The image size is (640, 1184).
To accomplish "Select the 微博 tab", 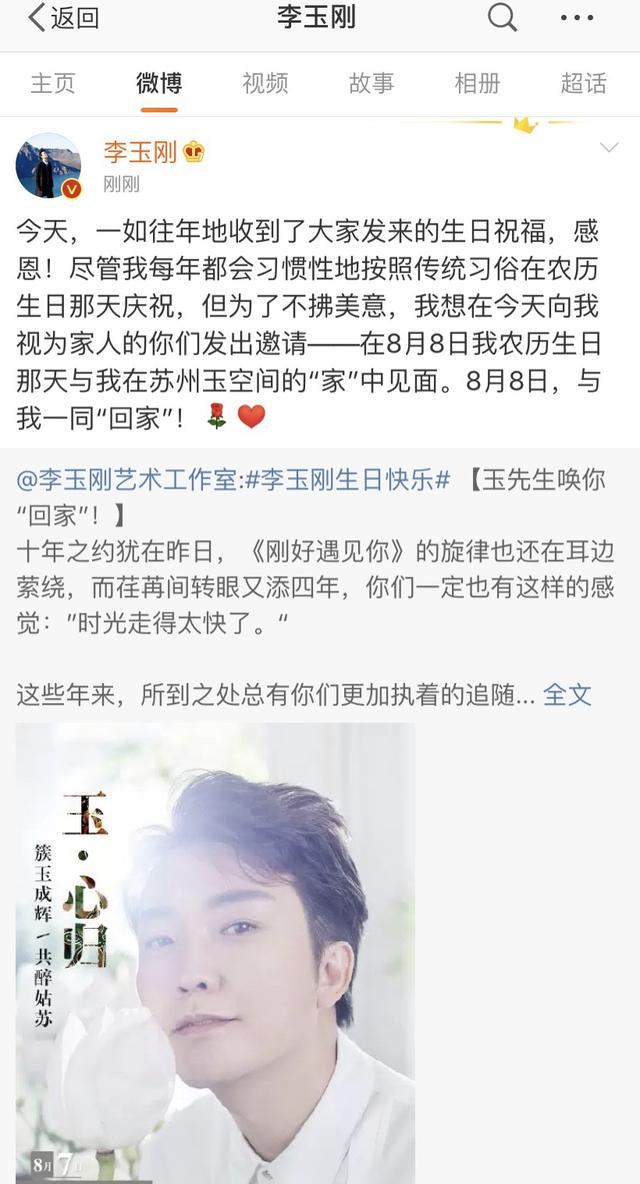I will (x=158, y=83).
